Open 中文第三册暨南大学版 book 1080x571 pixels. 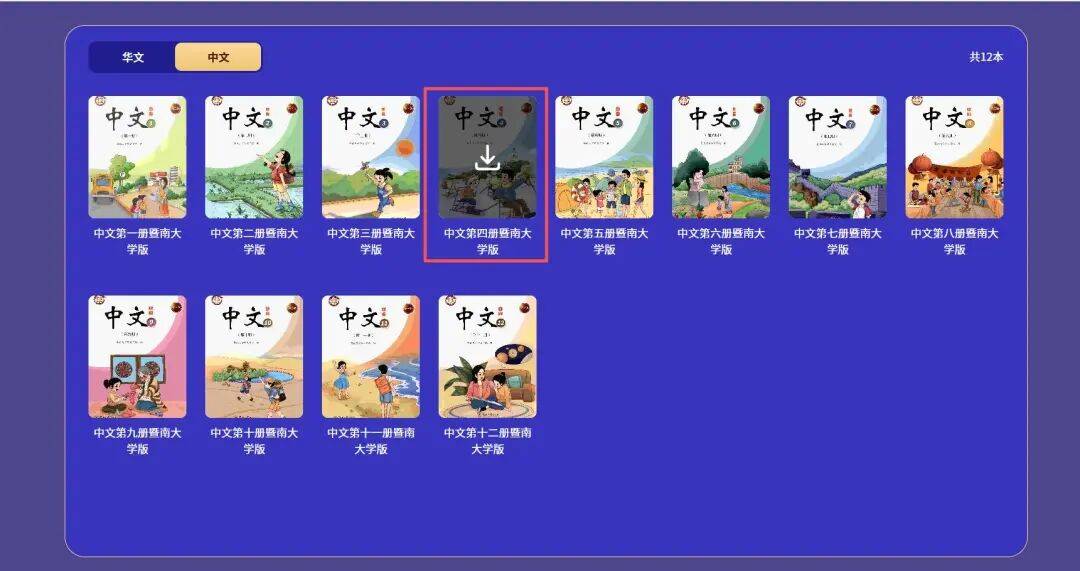click(x=370, y=157)
